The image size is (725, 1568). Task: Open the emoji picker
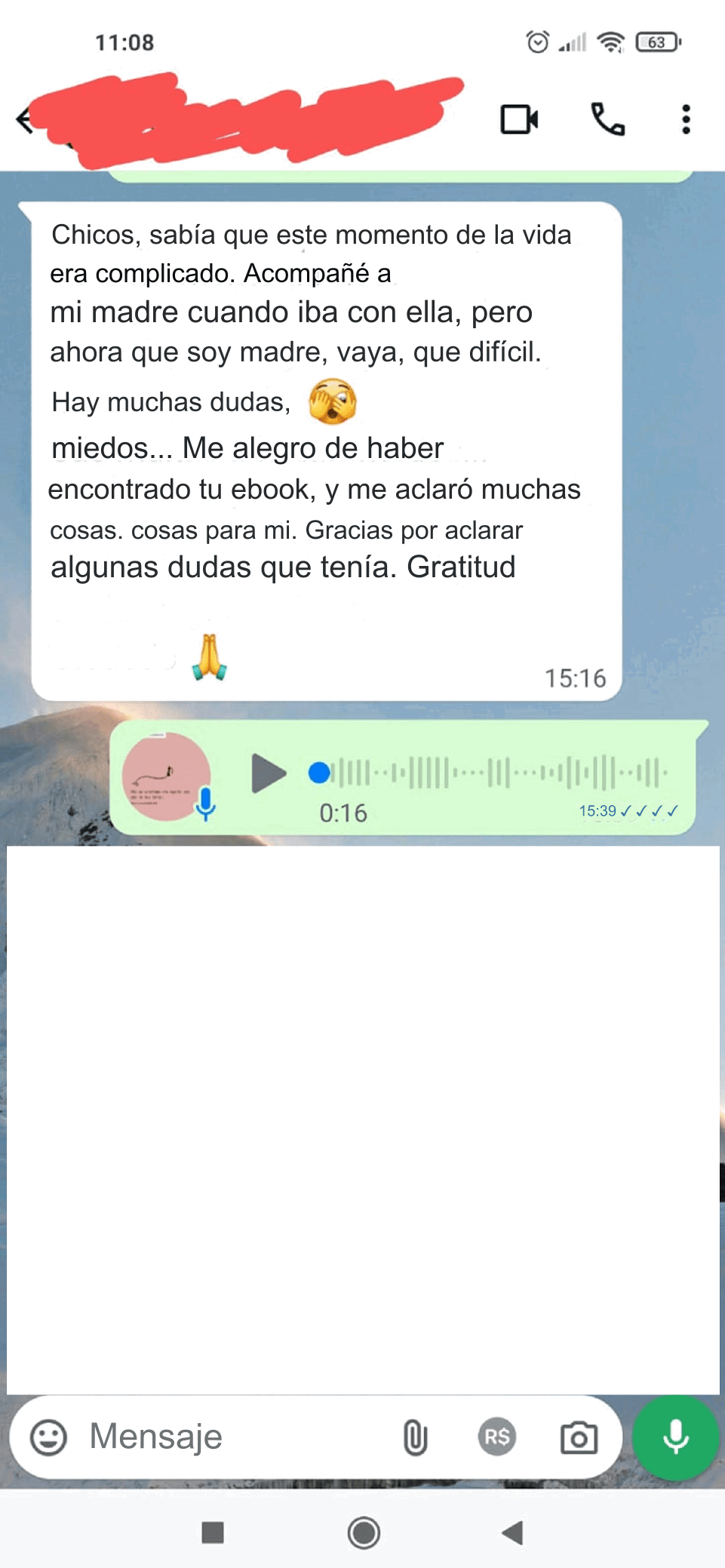pos(48,1437)
